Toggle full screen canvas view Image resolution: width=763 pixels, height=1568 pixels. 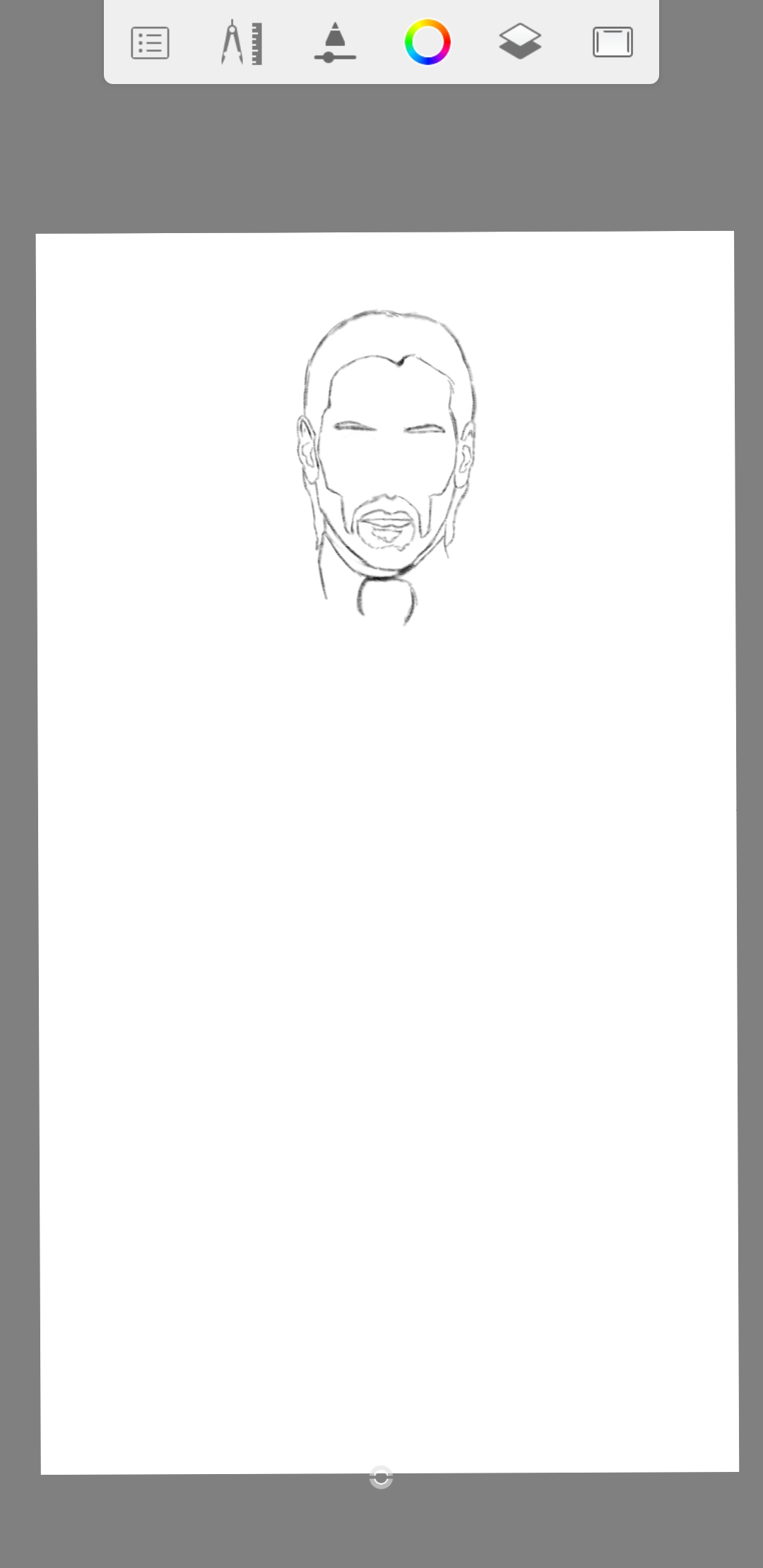point(613,42)
